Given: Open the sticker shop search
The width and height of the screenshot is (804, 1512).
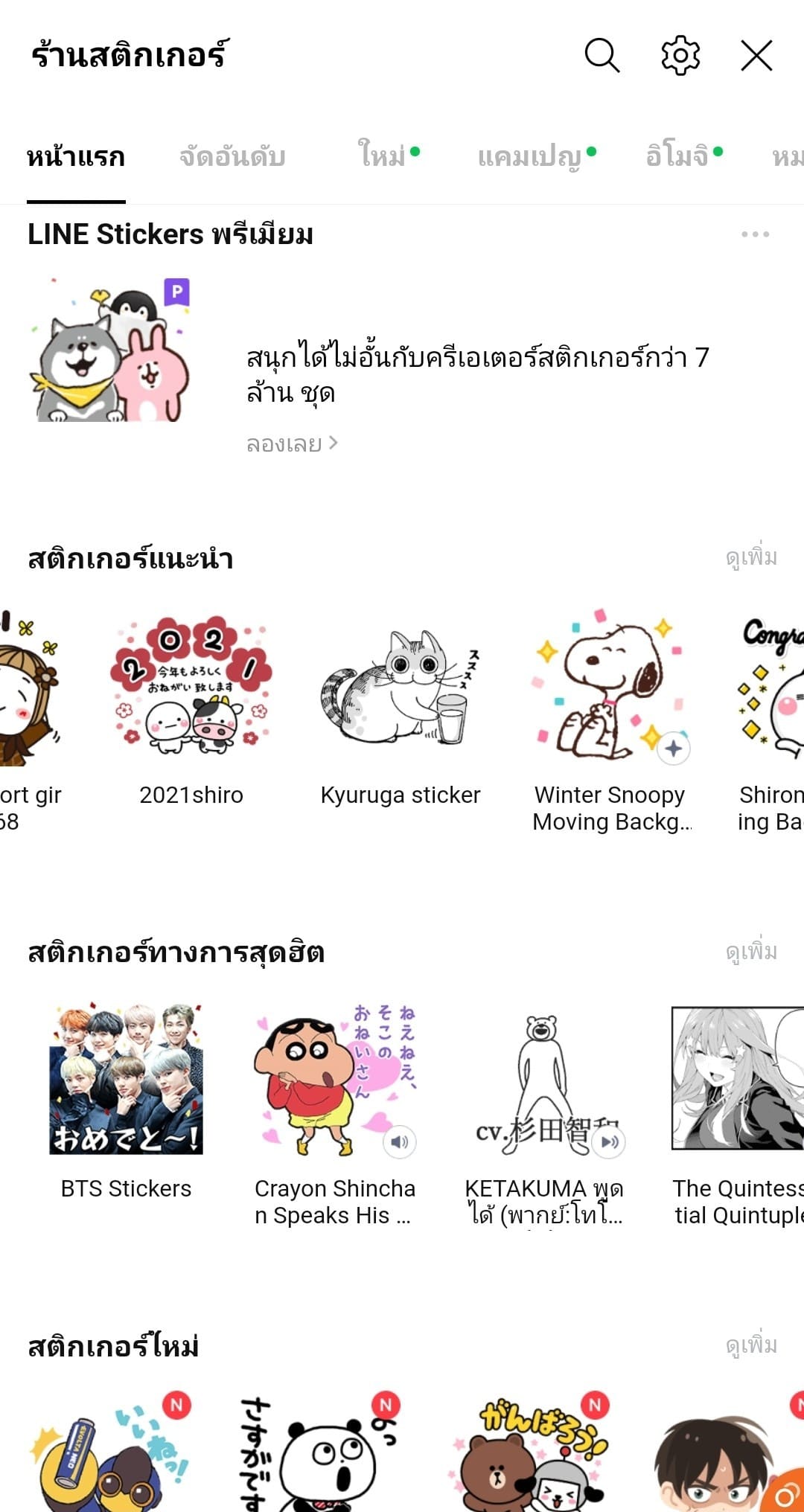Looking at the screenshot, I should coord(602,56).
